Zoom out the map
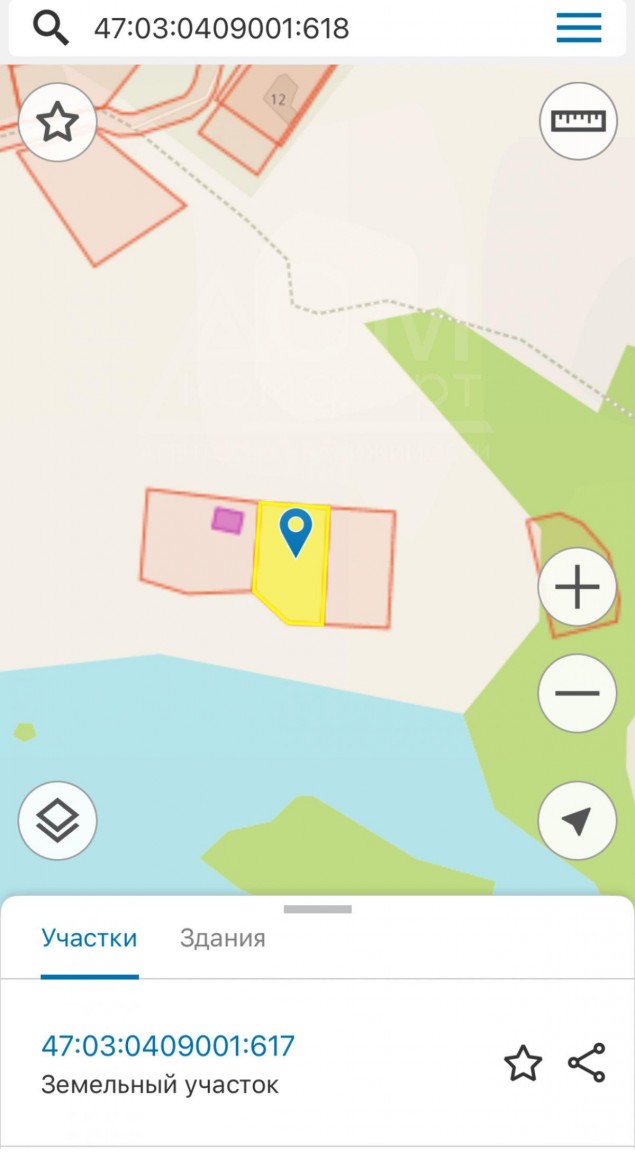The image size is (635, 1152). (576, 693)
